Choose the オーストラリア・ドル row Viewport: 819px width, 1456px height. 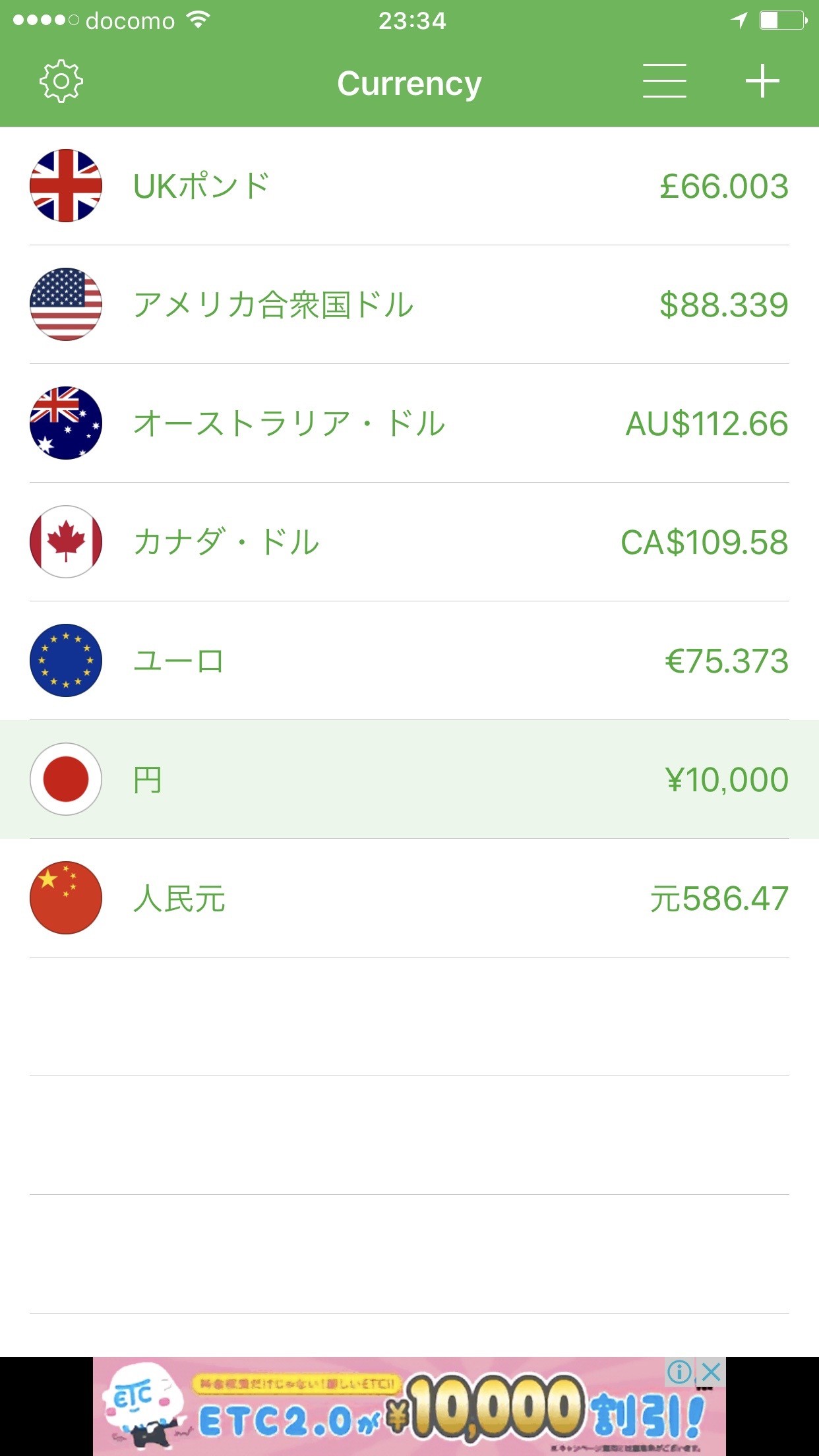pyautogui.click(x=409, y=423)
